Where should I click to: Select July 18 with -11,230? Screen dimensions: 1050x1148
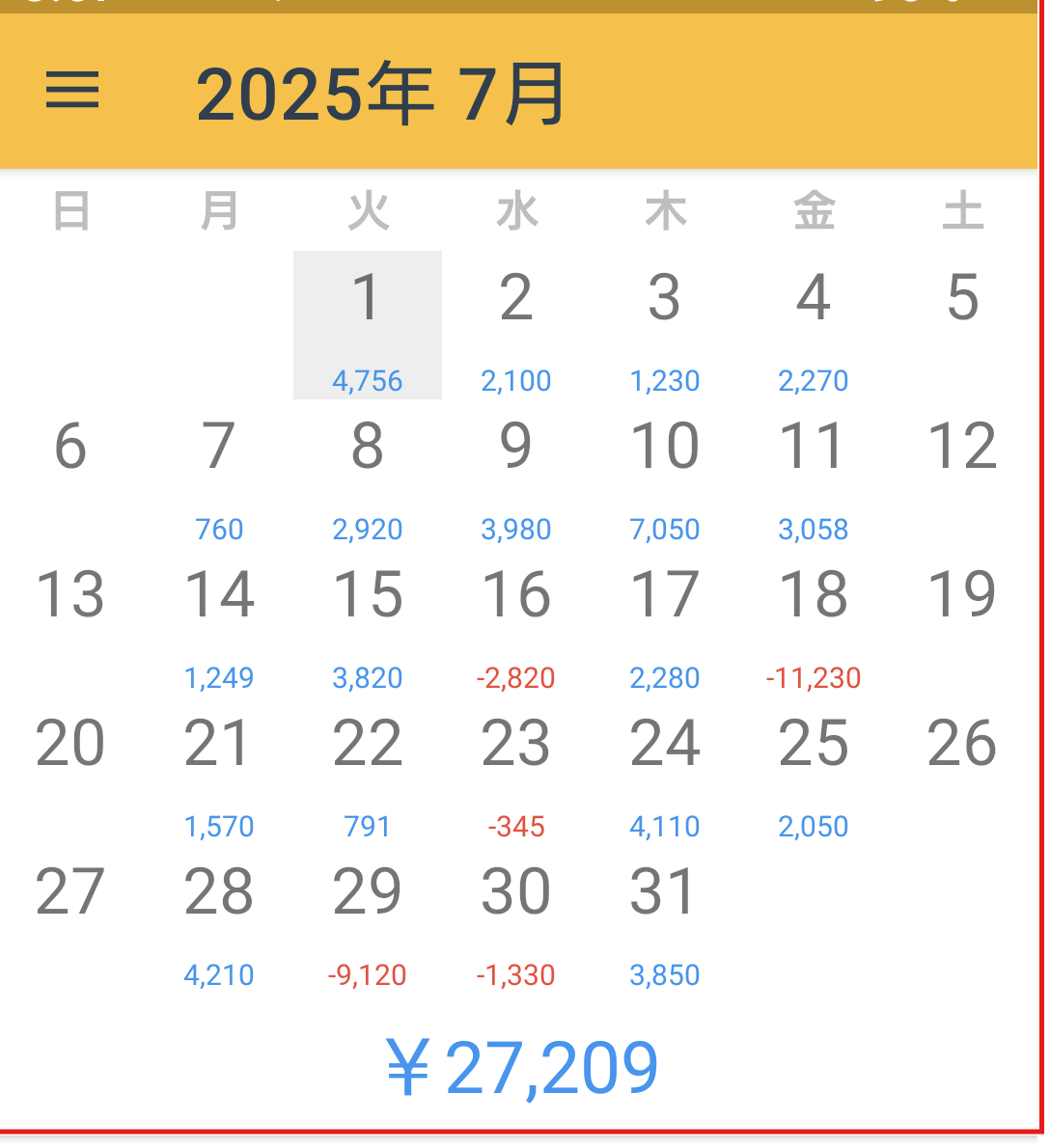[814, 621]
